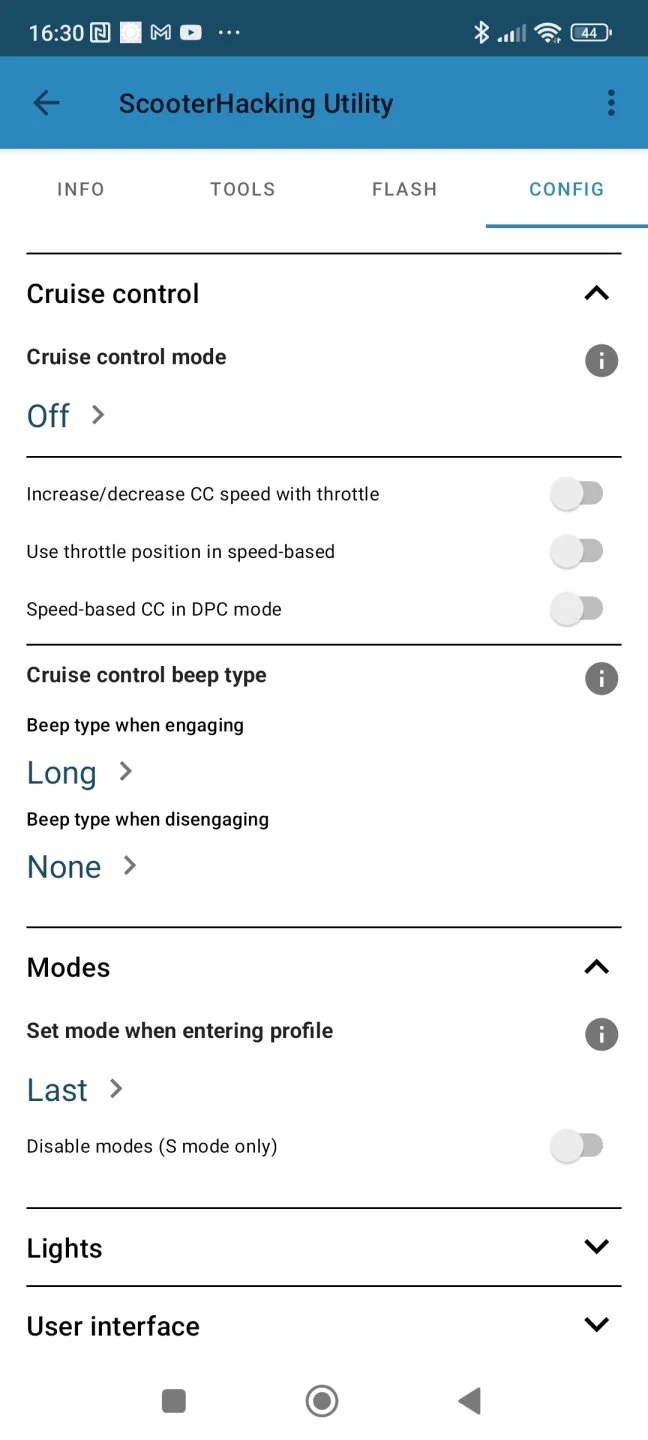Show info about Set mode when entering profile
648x1440 pixels.
coord(601,1034)
